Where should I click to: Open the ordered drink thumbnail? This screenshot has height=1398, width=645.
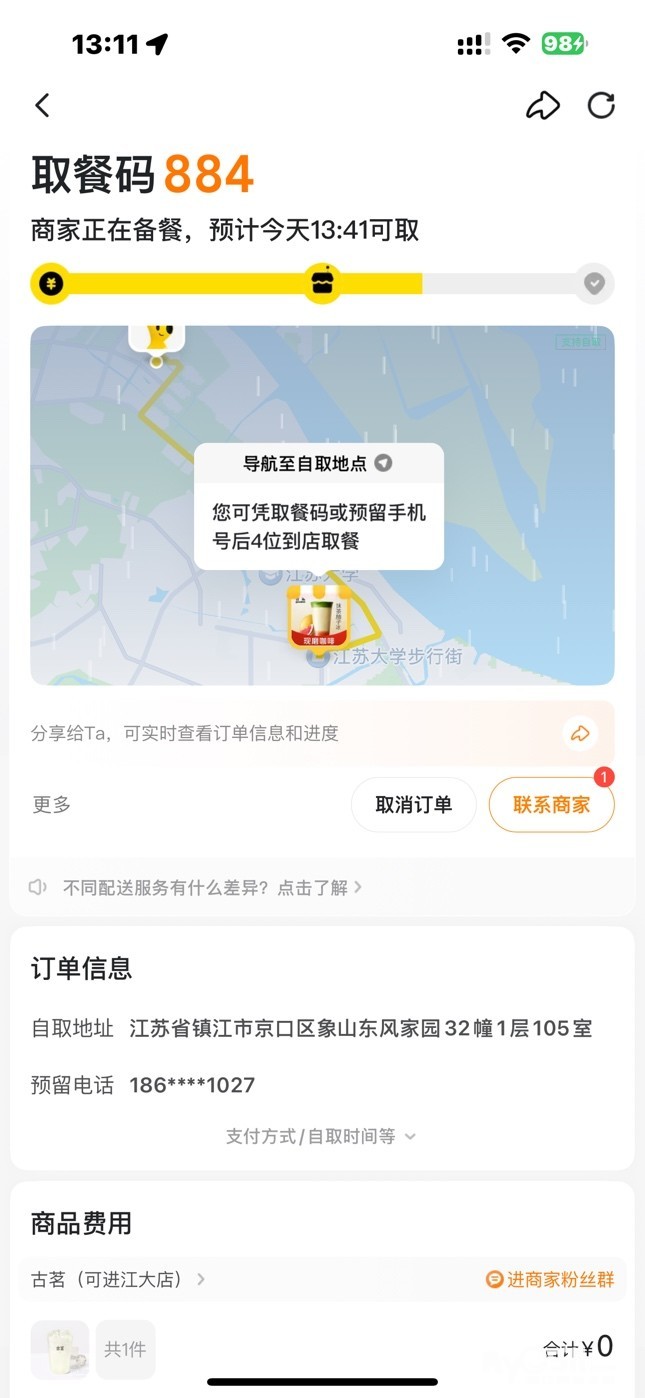point(60,1349)
